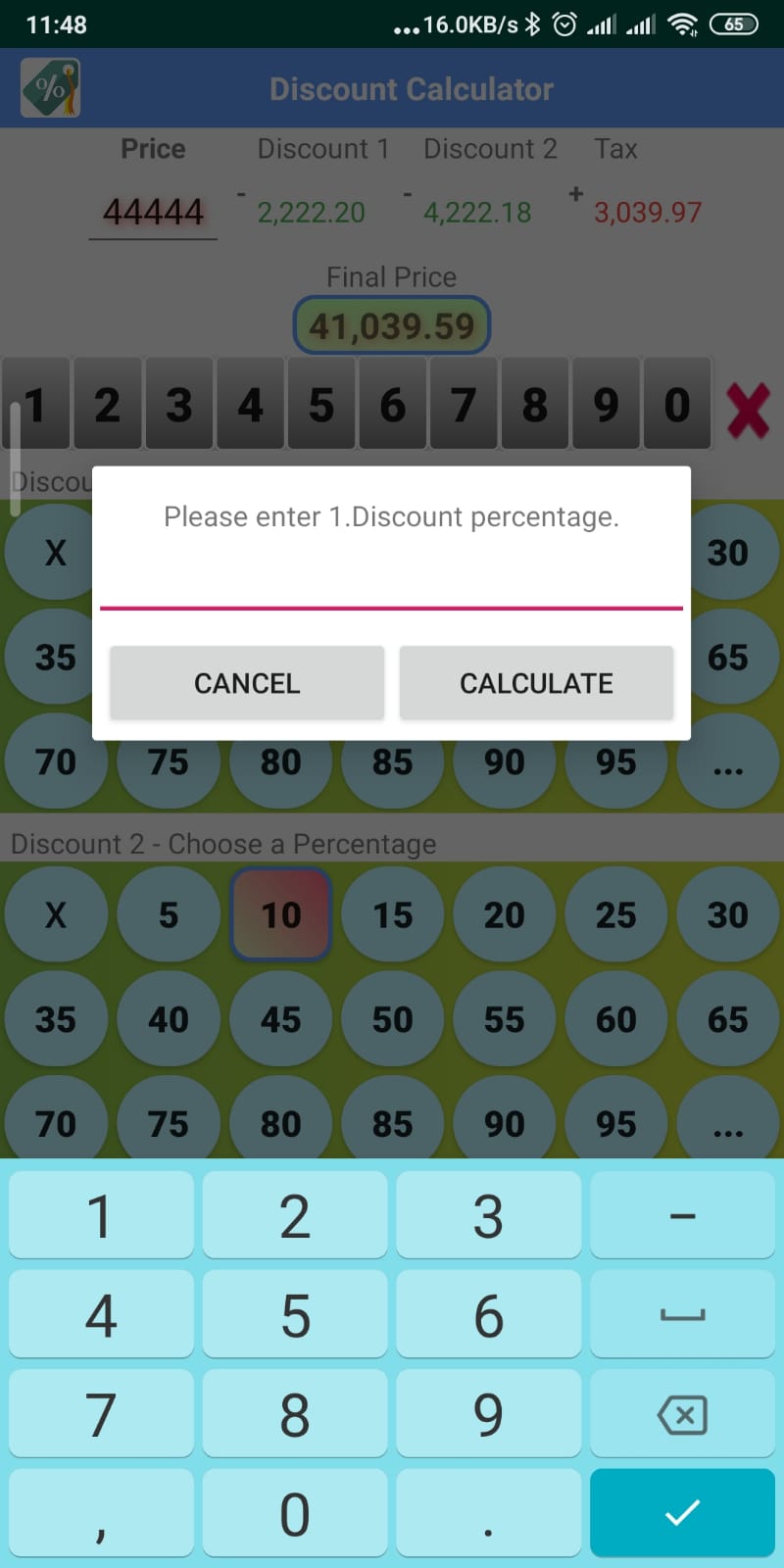Confirm entry with the keyboard checkmark key
The height and width of the screenshot is (1568, 784).
682,1512
